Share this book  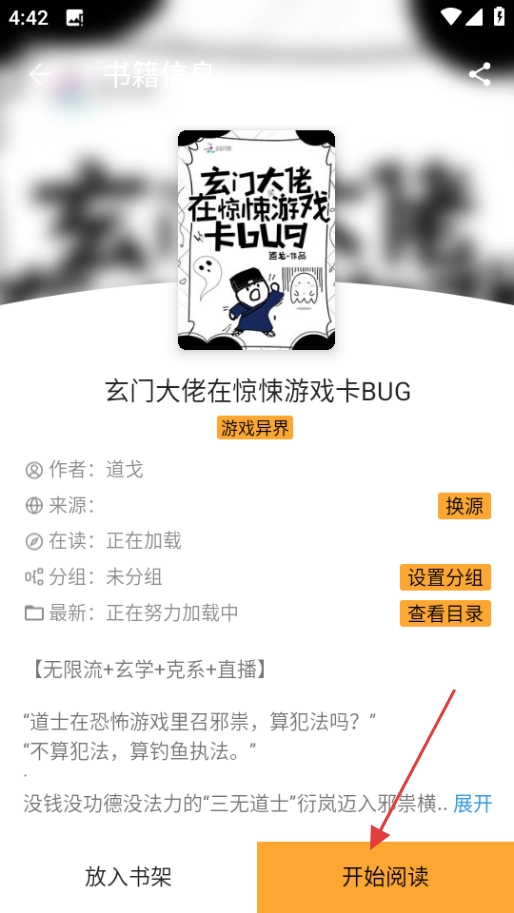[479, 75]
